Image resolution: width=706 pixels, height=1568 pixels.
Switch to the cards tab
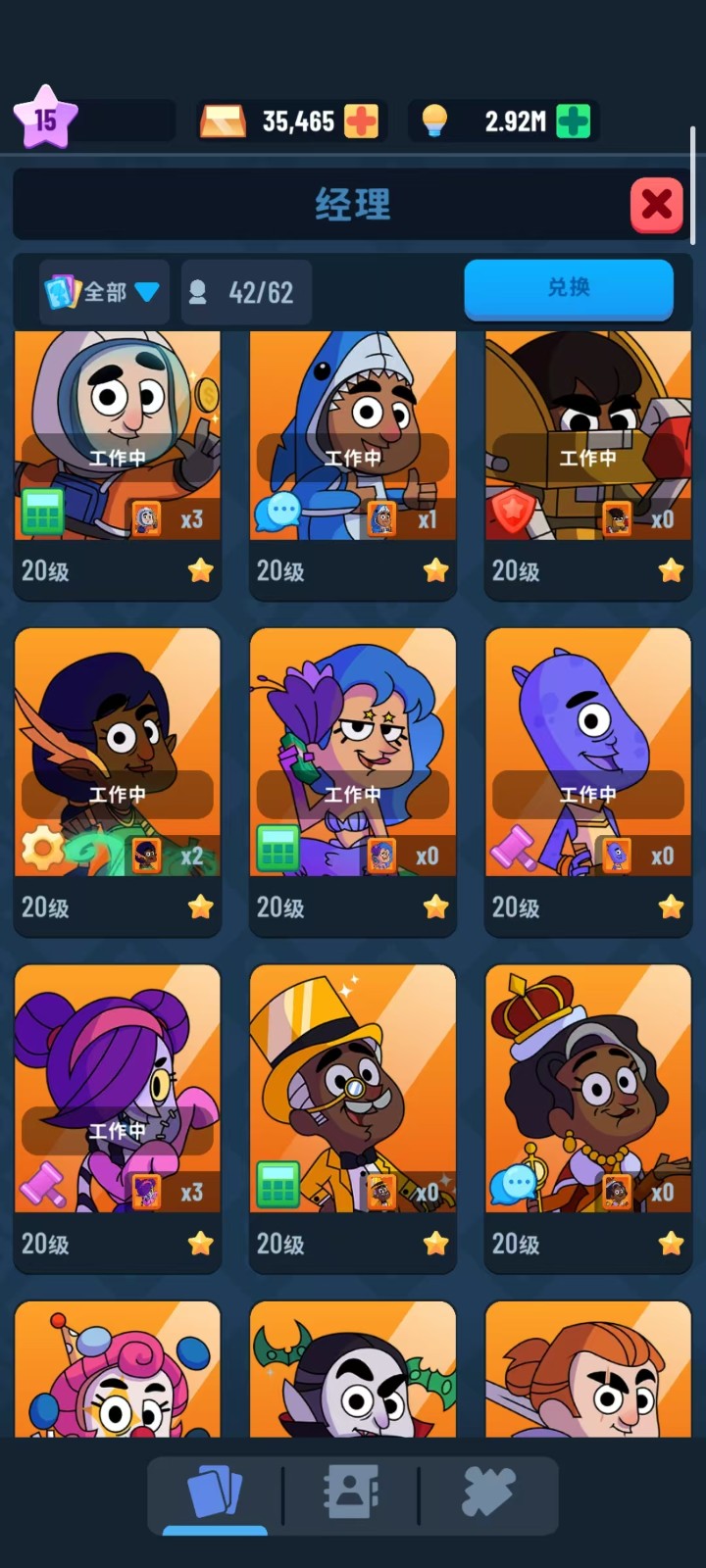[x=216, y=1494]
